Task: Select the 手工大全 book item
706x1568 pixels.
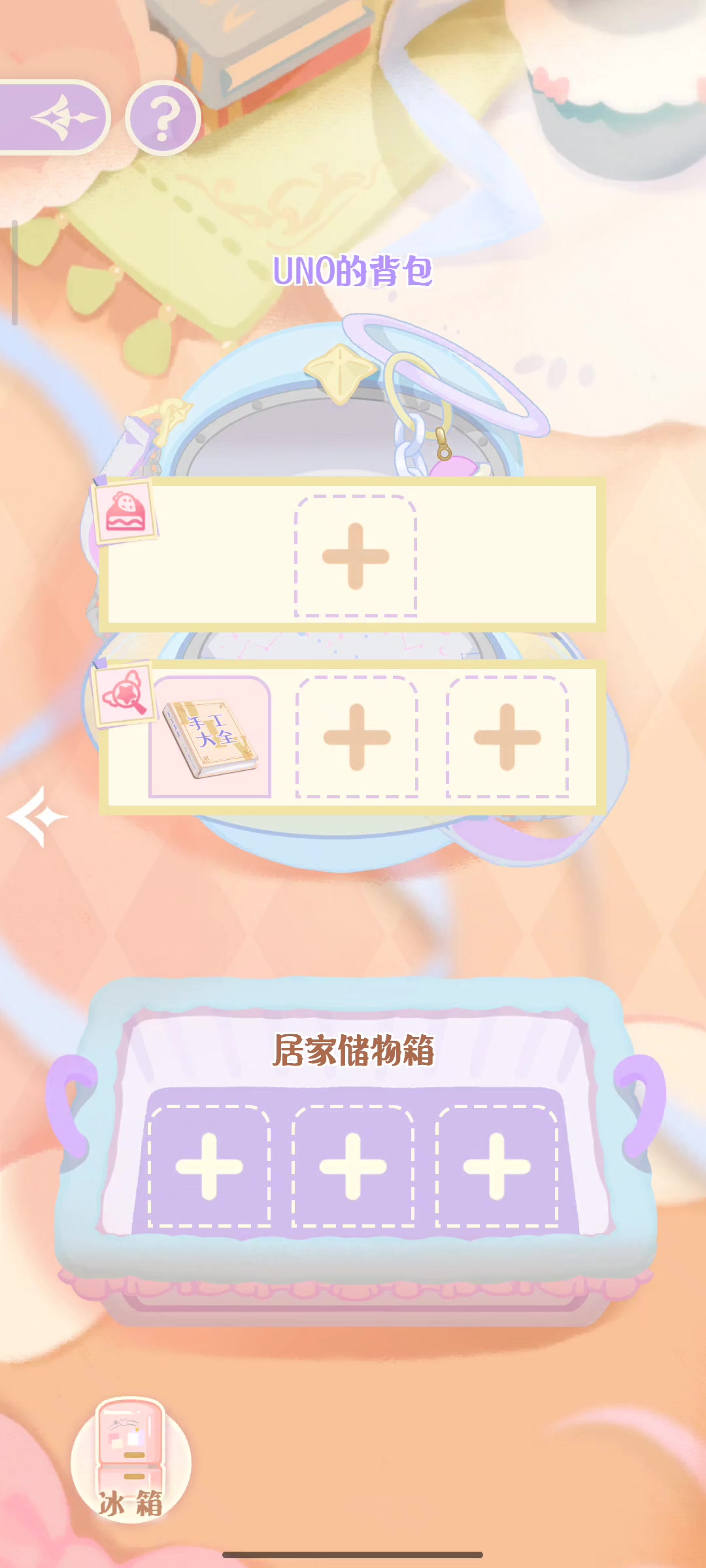Action: (x=210, y=737)
